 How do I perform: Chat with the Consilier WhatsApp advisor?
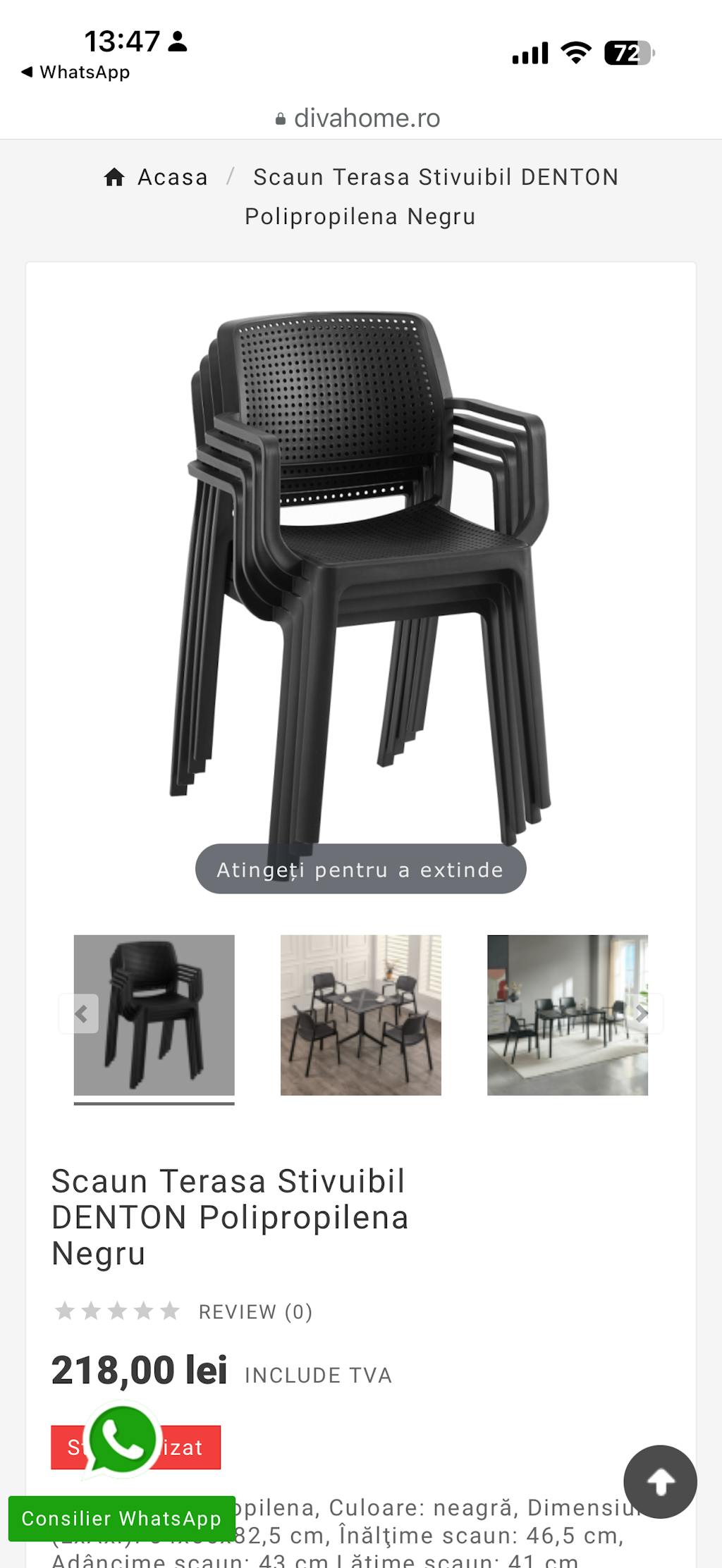point(121,1518)
